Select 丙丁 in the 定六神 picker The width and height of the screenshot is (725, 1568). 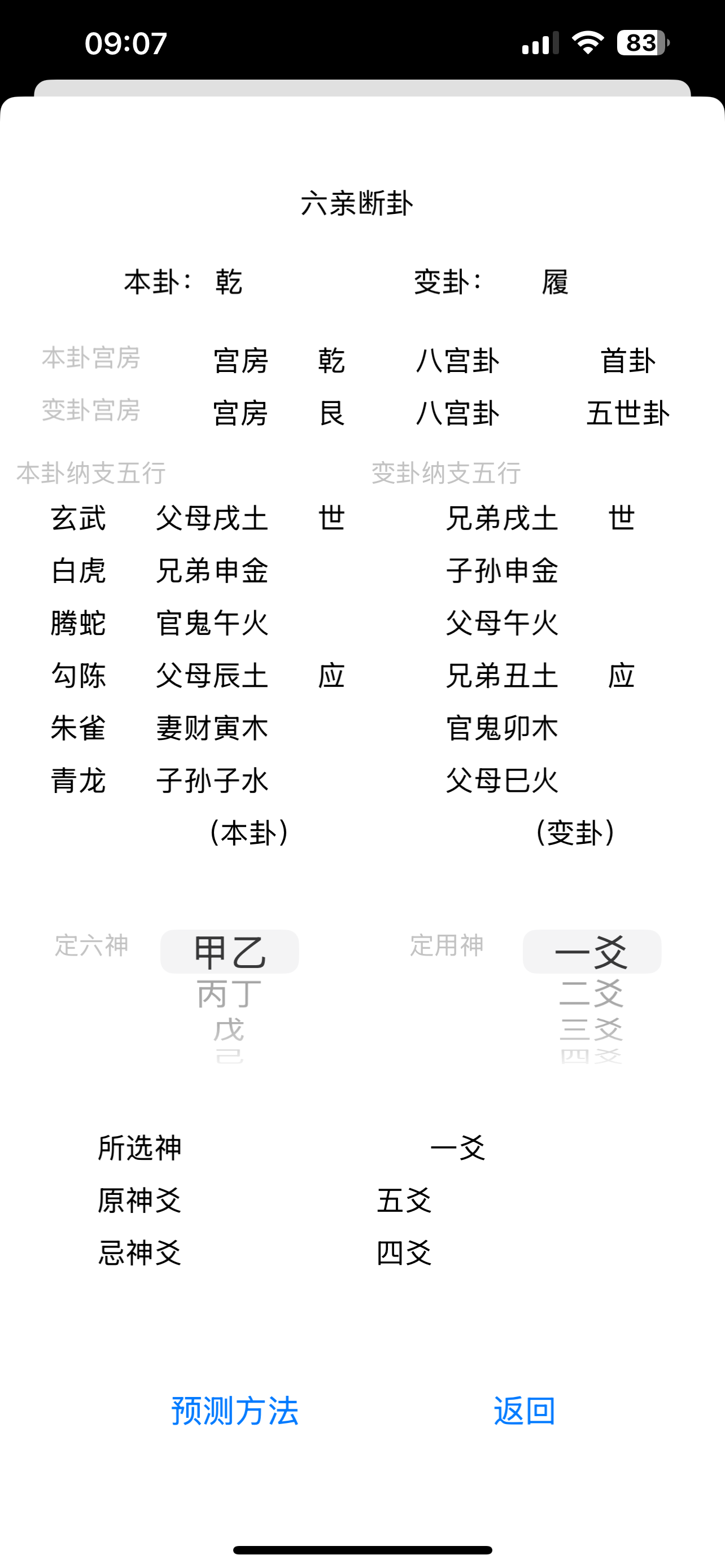pyautogui.click(x=229, y=994)
